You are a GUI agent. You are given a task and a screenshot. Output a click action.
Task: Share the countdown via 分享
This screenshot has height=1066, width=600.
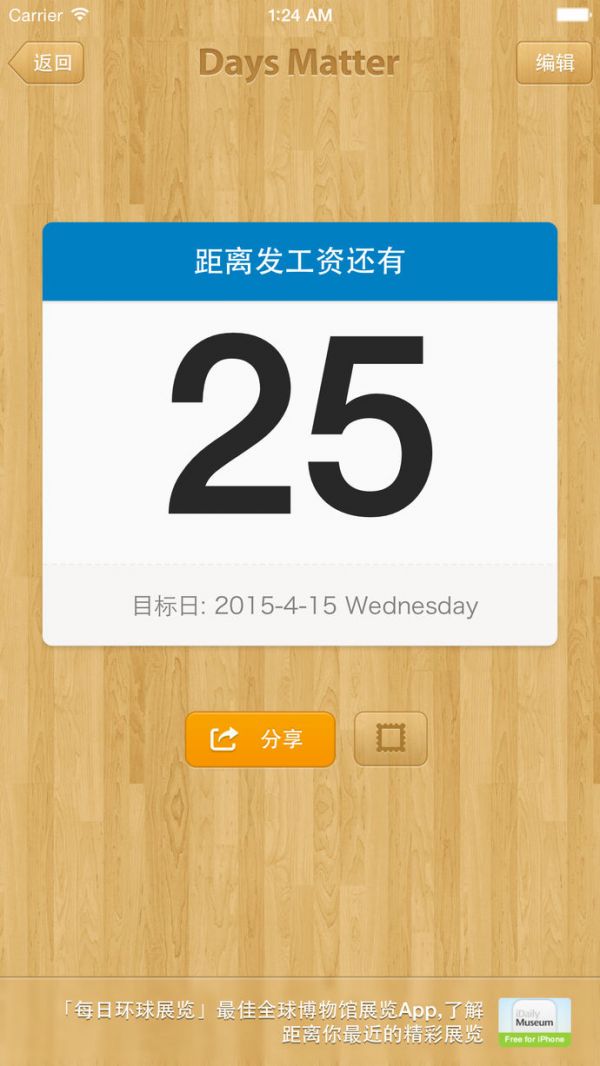pos(260,739)
